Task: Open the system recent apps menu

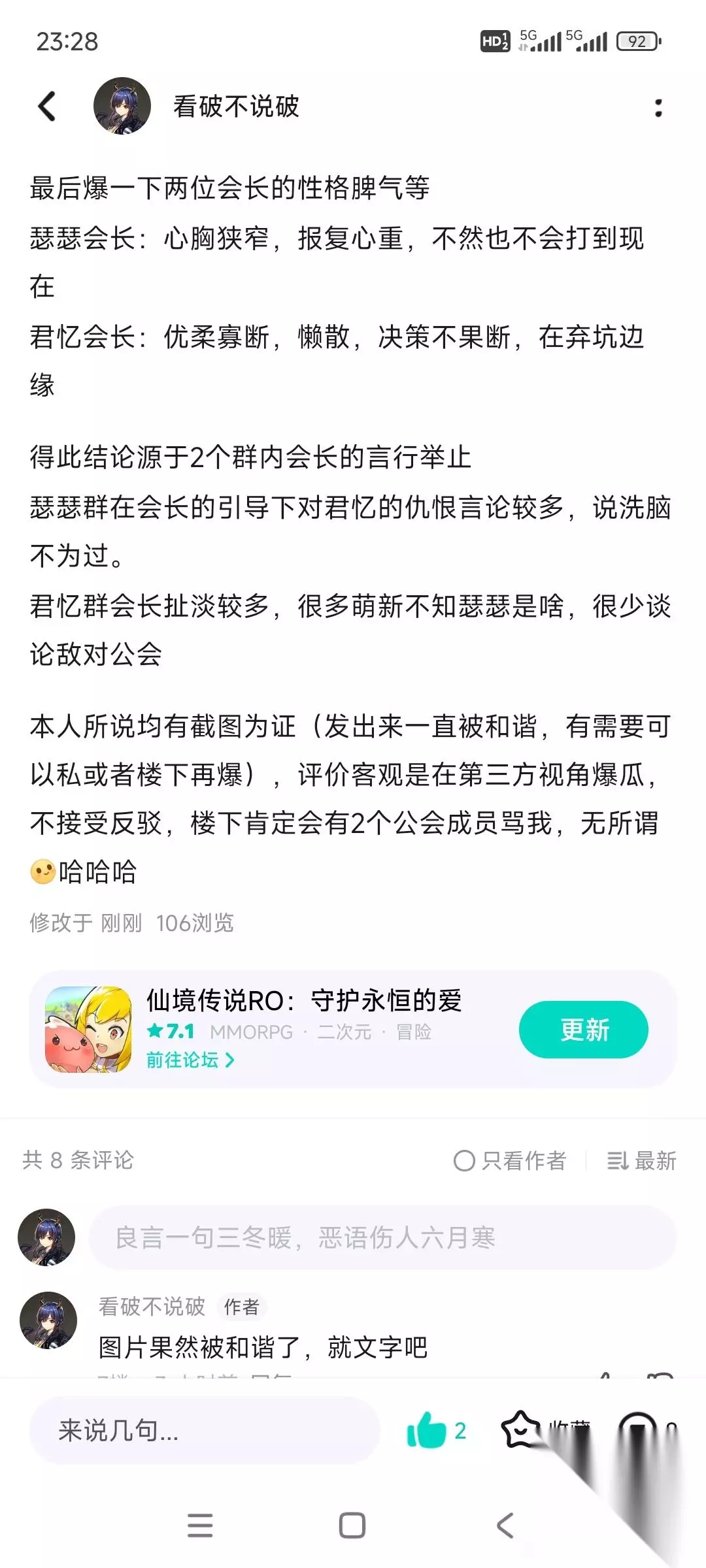Action: 200,1526
